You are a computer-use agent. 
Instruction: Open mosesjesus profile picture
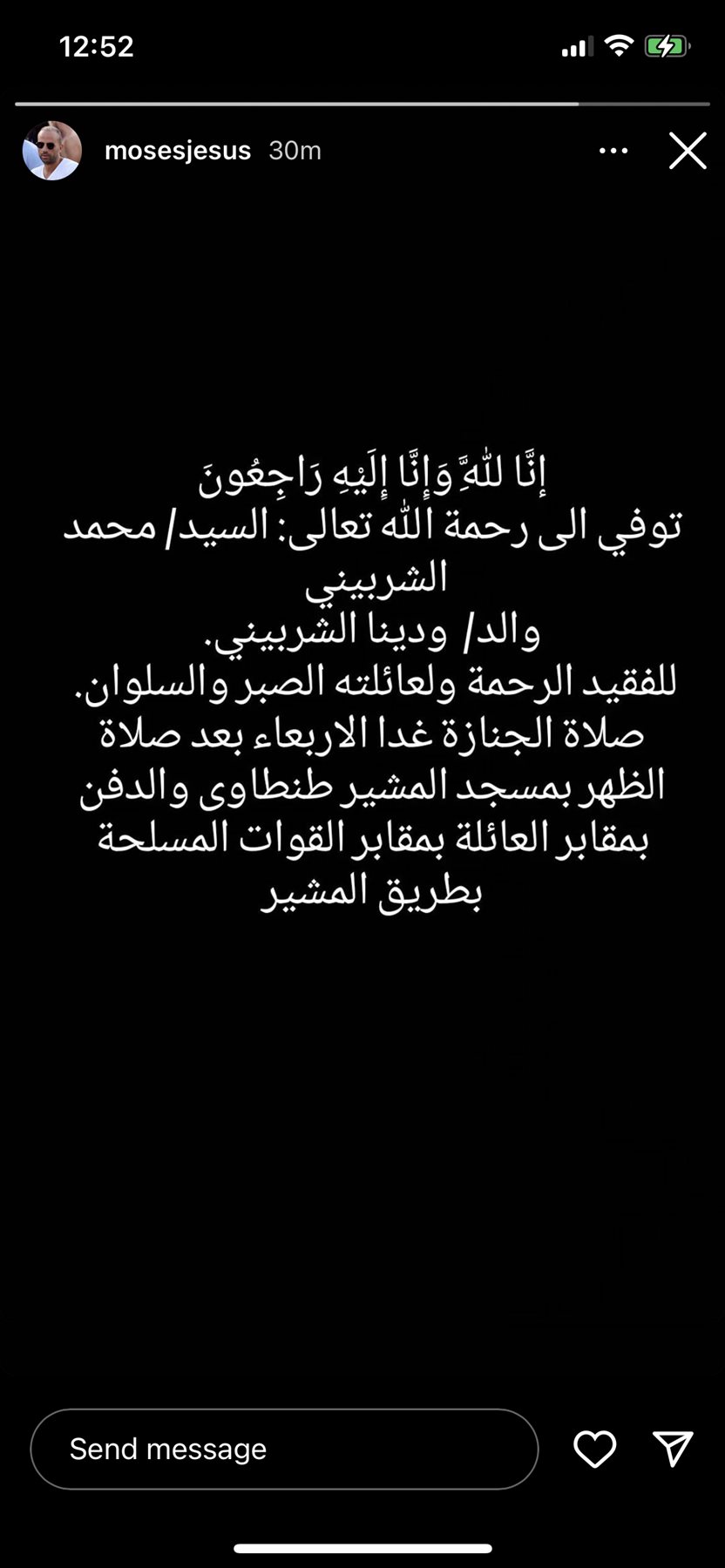[x=52, y=151]
